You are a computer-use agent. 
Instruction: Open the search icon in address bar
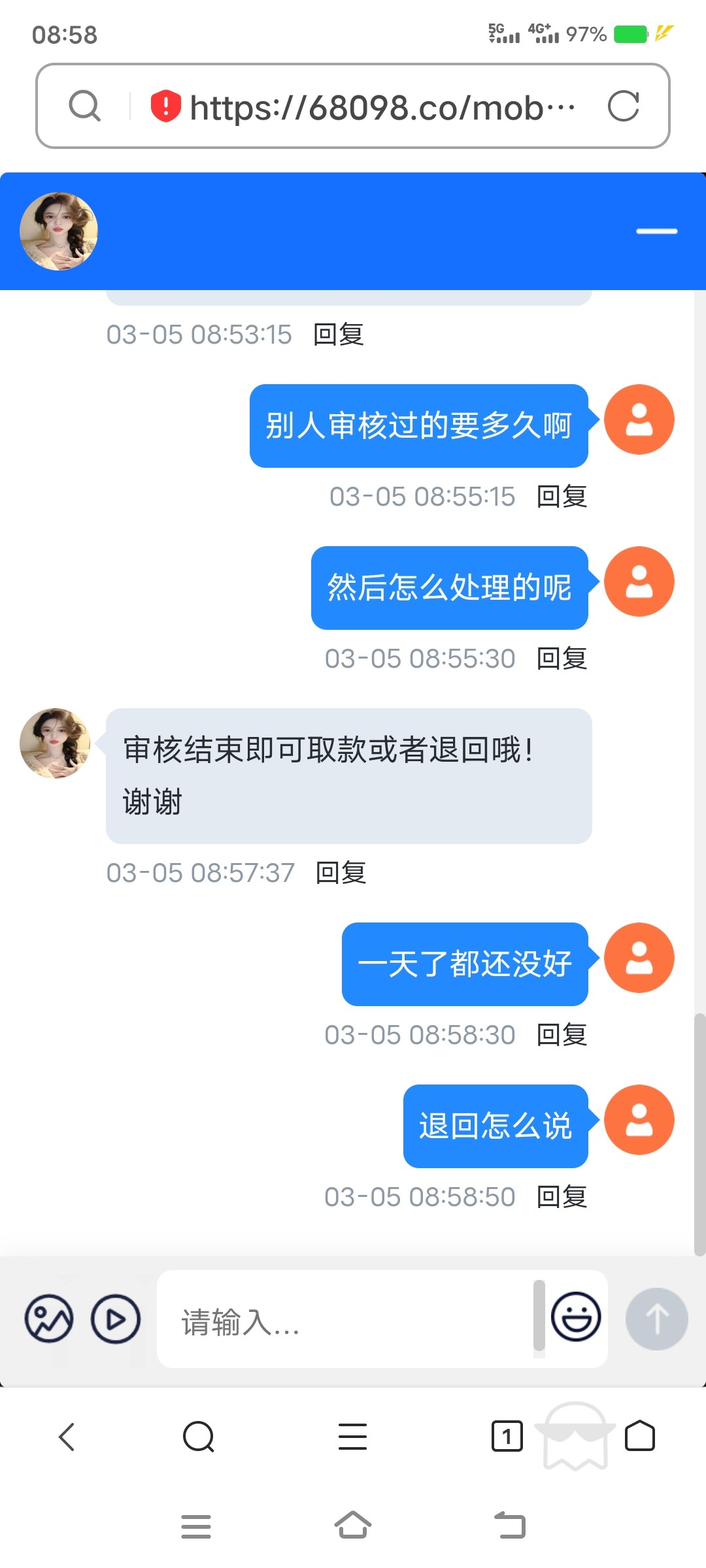[x=85, y=106]
